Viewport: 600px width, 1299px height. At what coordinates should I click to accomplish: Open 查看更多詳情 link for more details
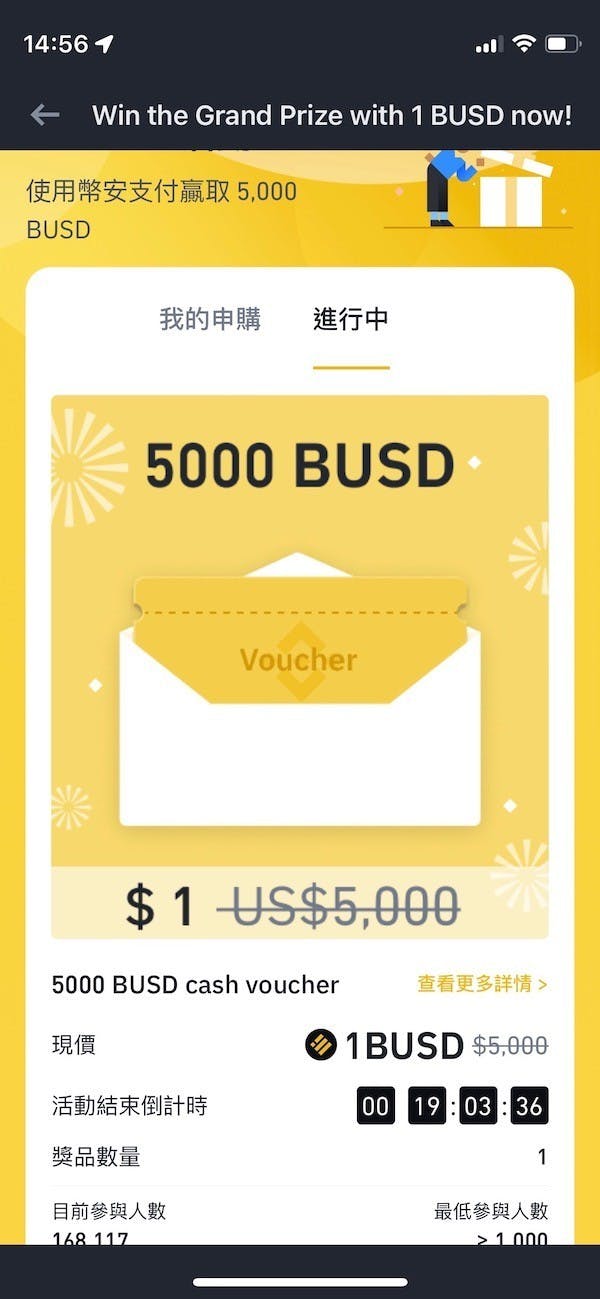click(482, 984)
